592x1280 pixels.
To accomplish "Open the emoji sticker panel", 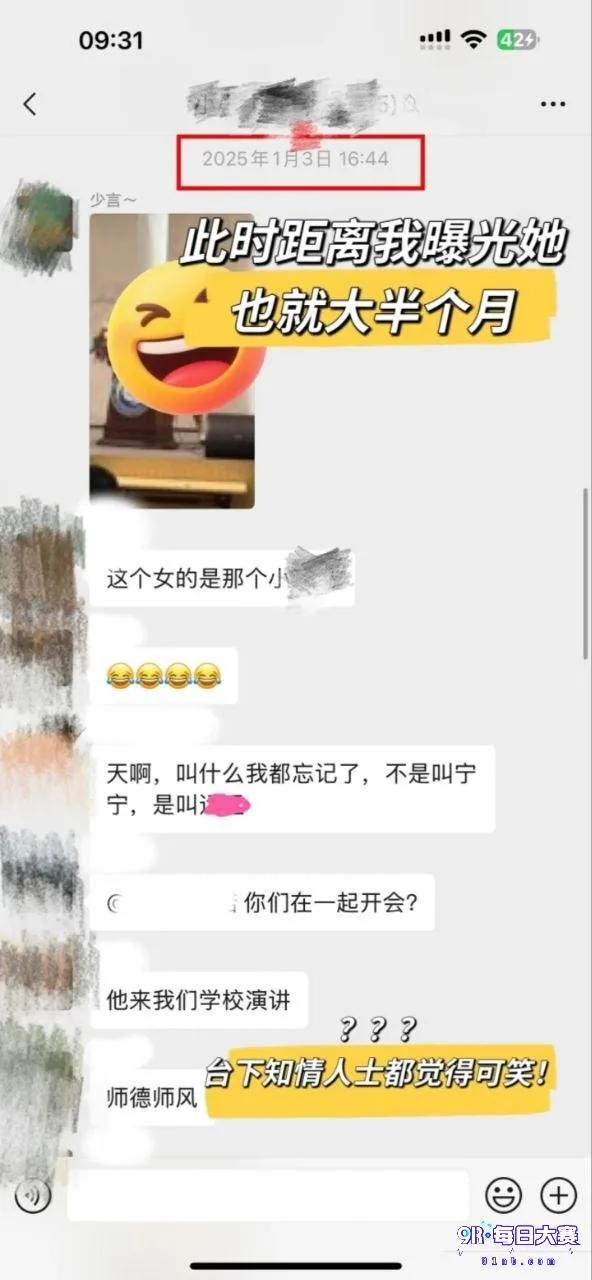I will pos(504,1195).
